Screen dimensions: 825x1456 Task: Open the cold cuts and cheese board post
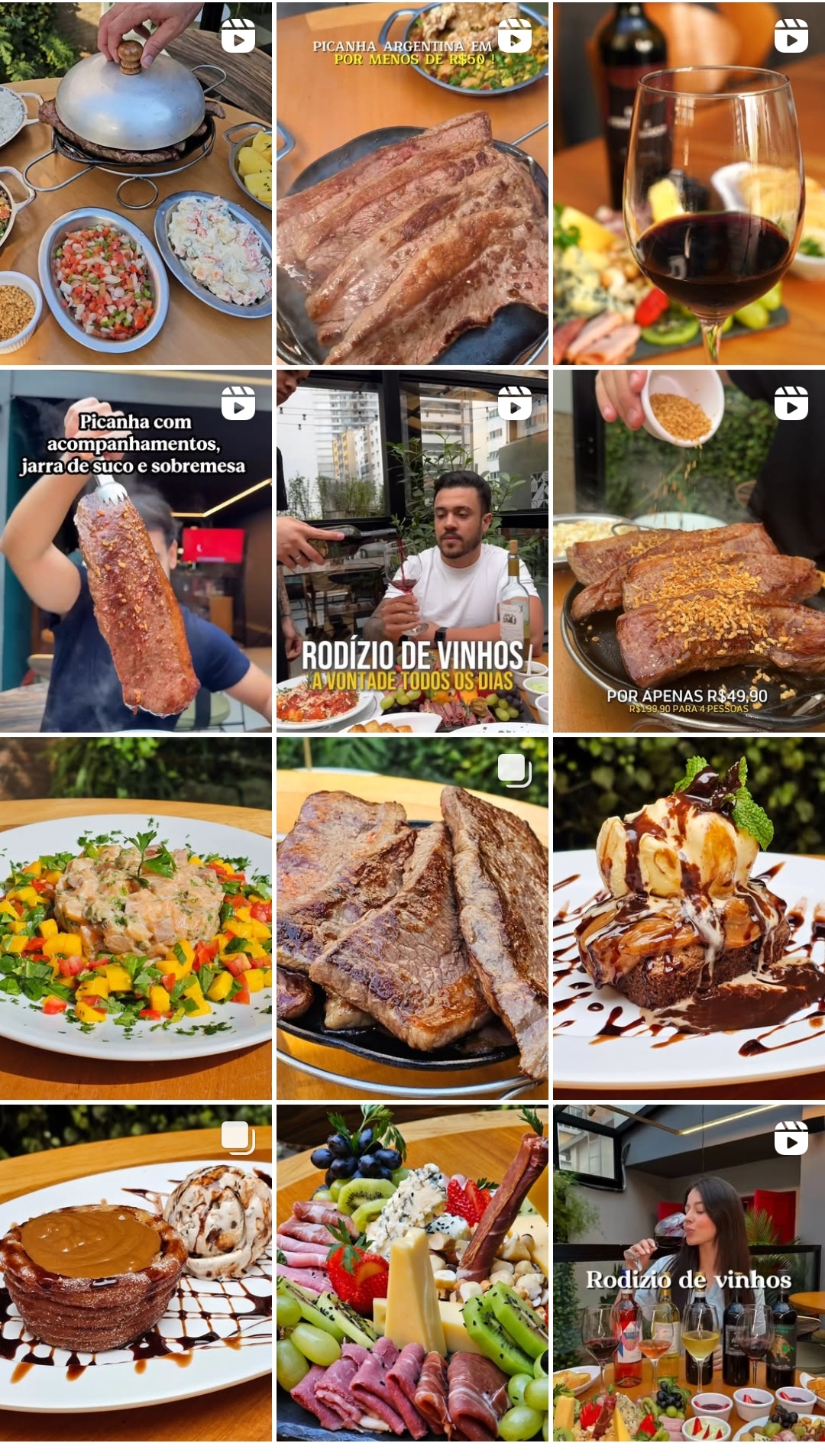click(x=412, y=1273)
